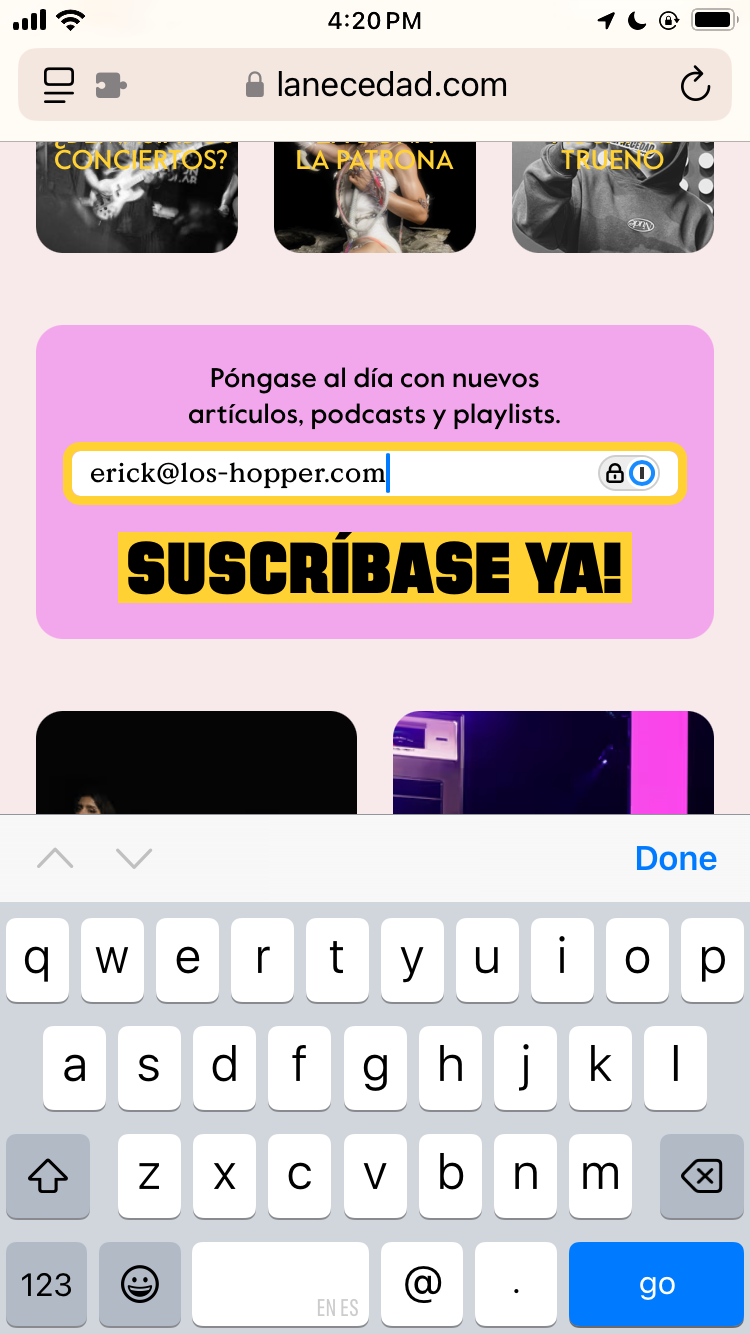Hit the Suscríbase Ya! button
This screenshot has height=1334, width=750.
tap(375, 568)
